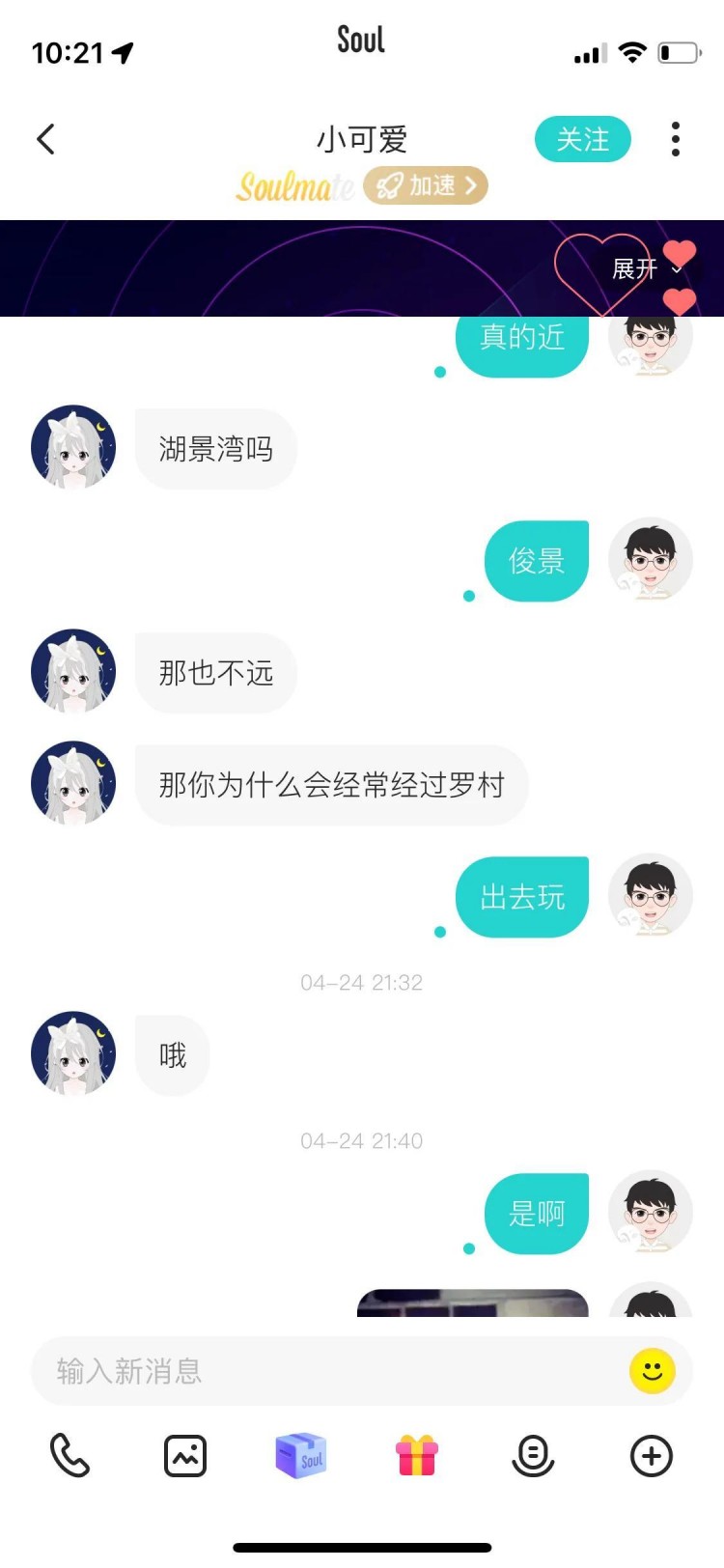Open 加速 using its chevron arrow

471,185
